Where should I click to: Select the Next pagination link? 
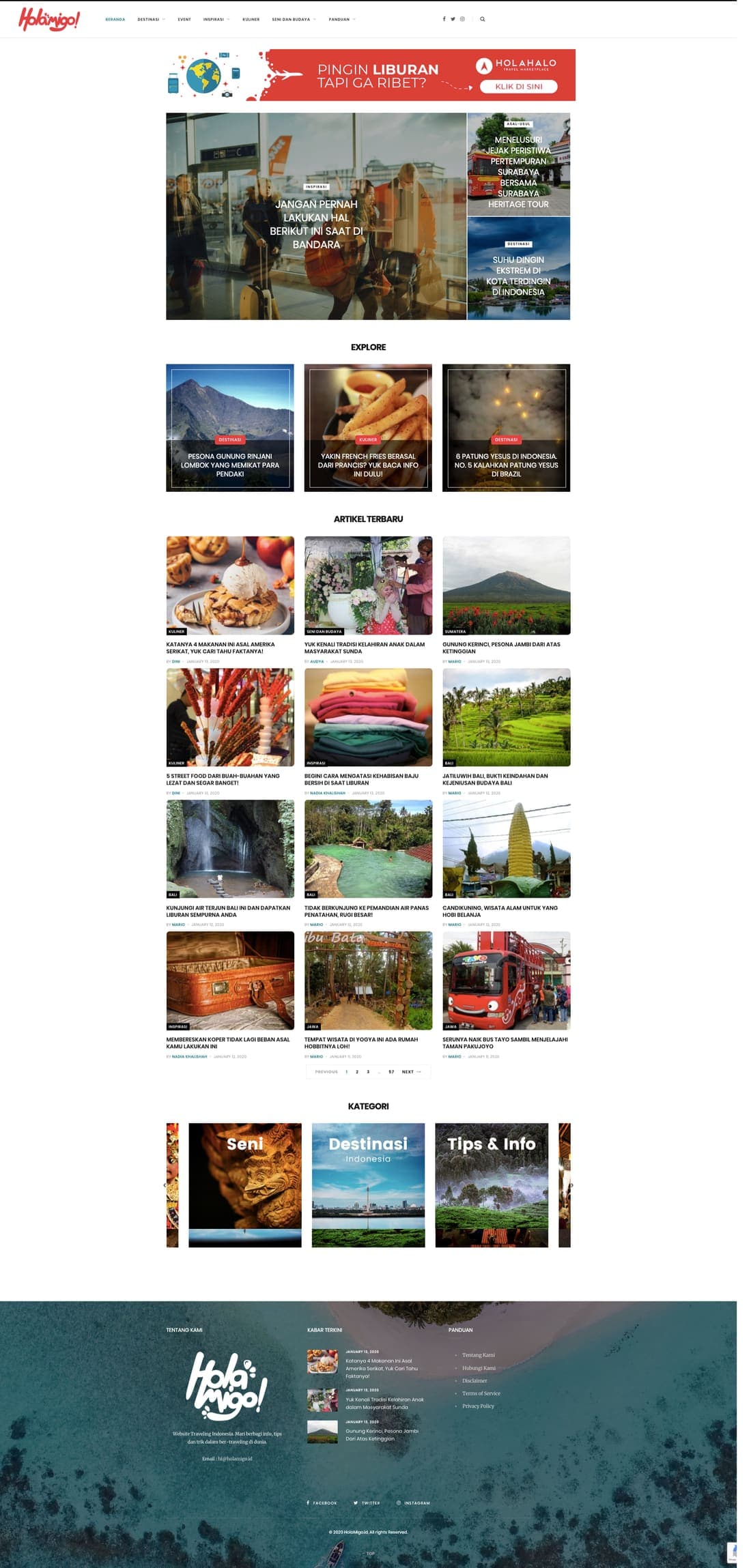coord(411,1072)
